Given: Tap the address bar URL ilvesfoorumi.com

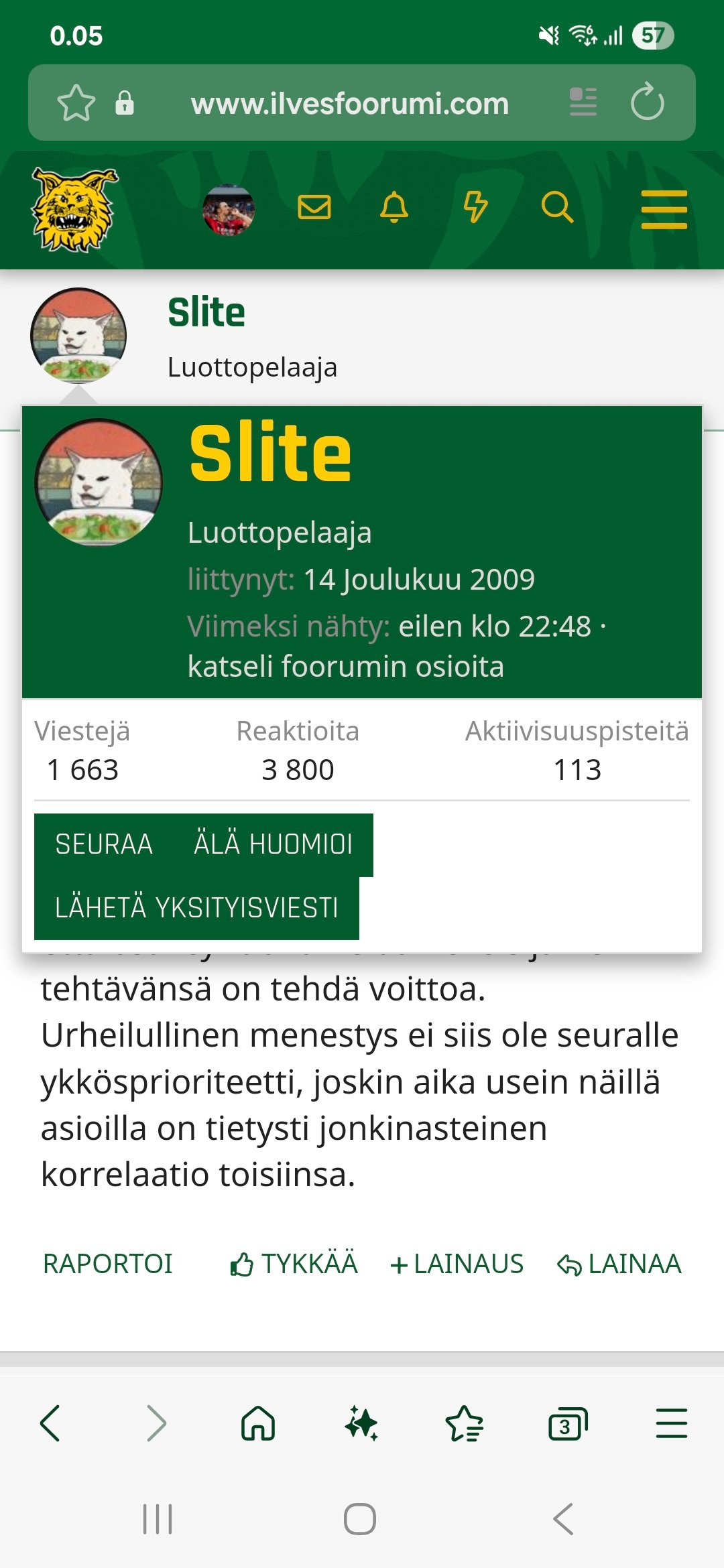Looking at the screenshot, I should tap(349, 104).
